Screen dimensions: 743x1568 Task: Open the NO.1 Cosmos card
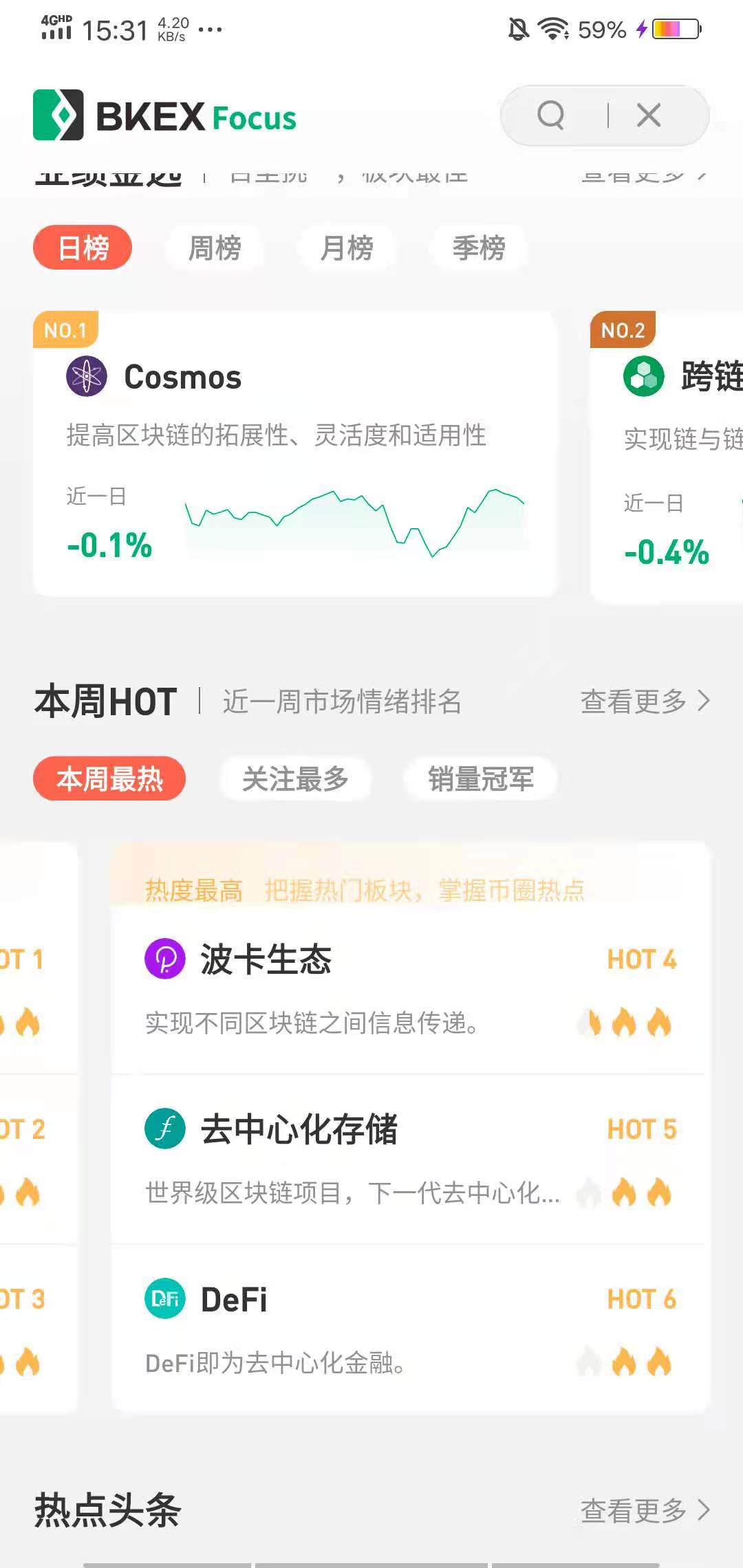295,454
